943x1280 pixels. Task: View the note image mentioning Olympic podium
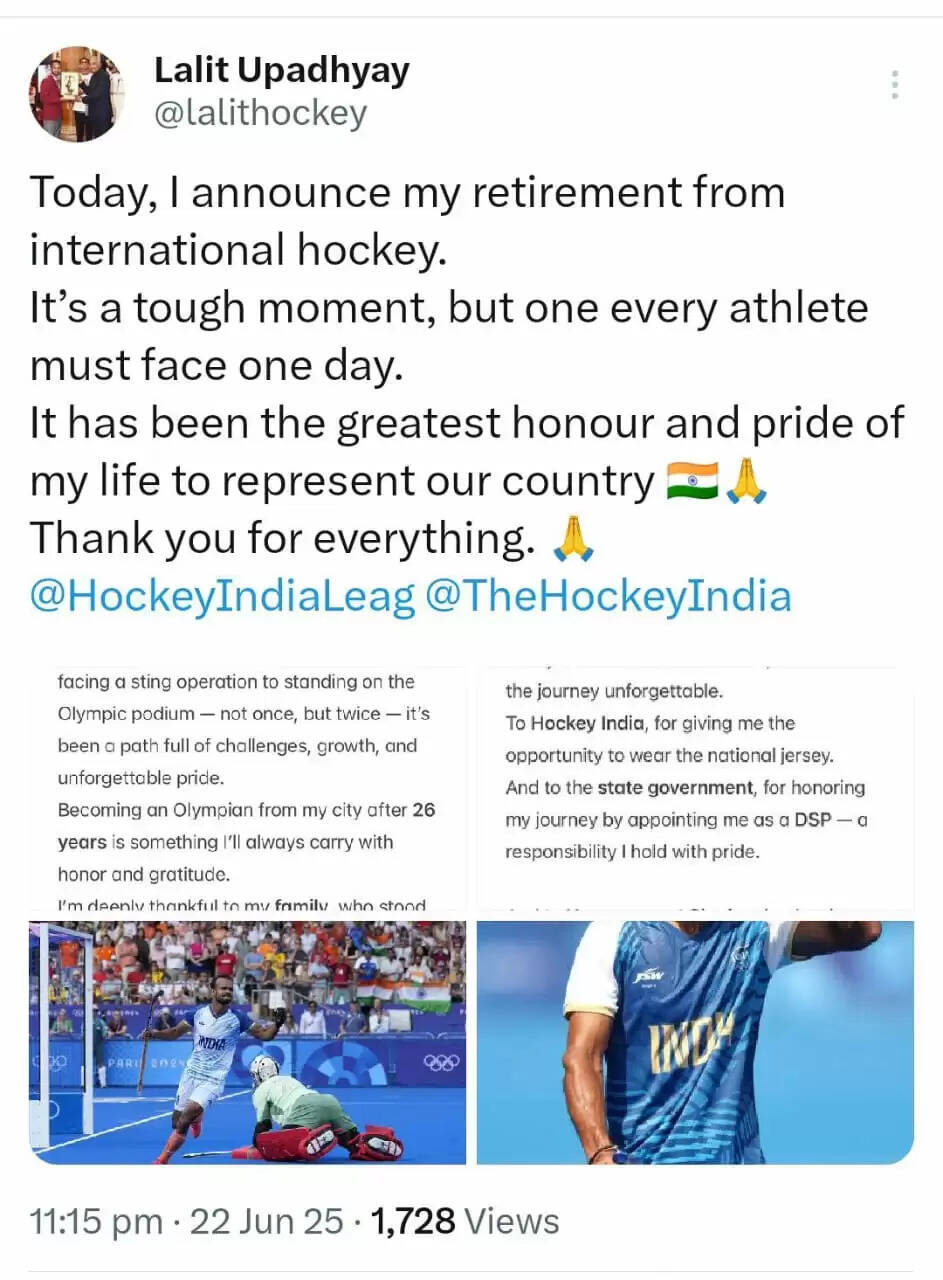point(247,790)
